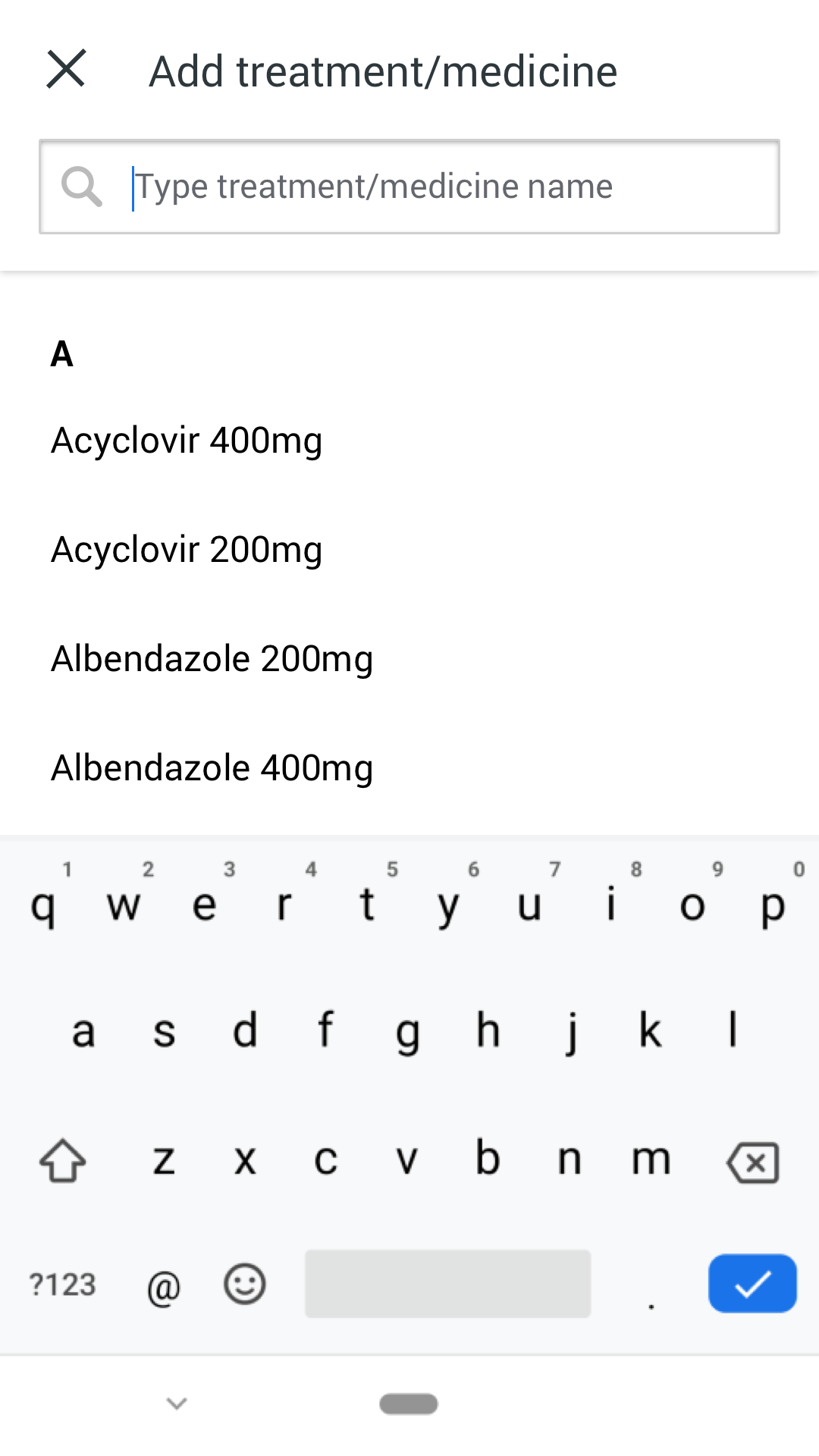Tap the keyboard's blue checkmark key
The image size is (819, 1456).
(752, 1283)
